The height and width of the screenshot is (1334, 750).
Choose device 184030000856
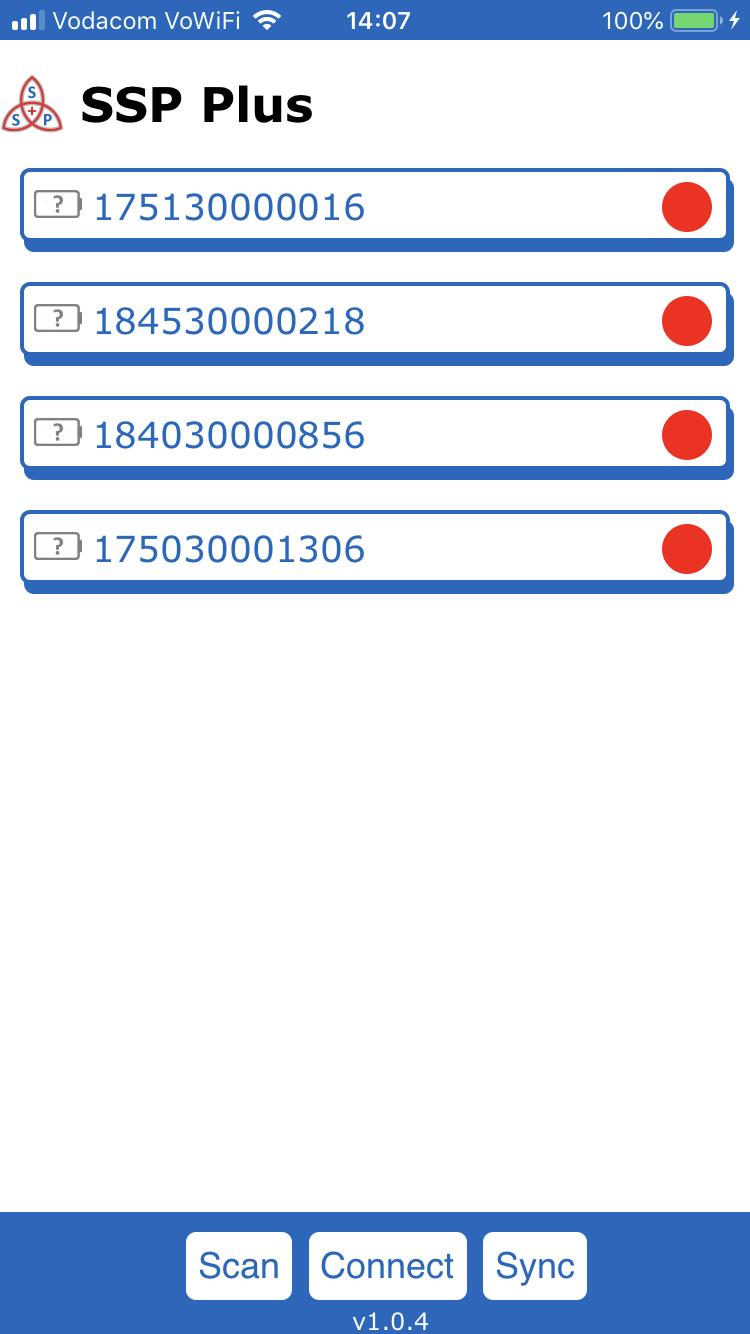(x=375, y=436)
